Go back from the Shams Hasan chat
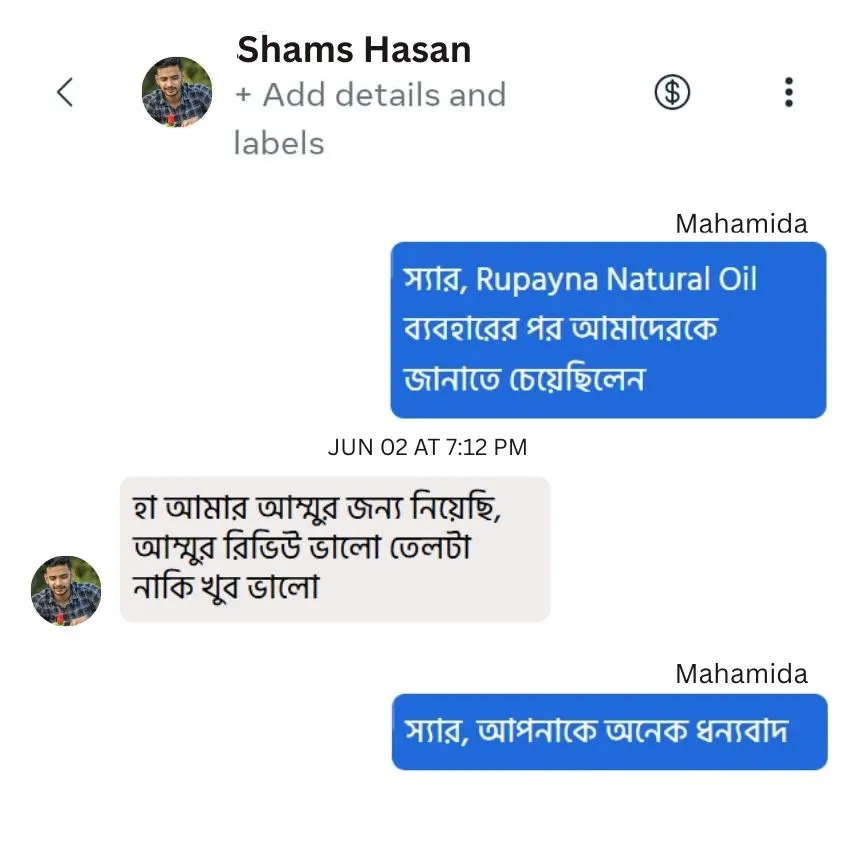The image size is (856, 856). 65,93
